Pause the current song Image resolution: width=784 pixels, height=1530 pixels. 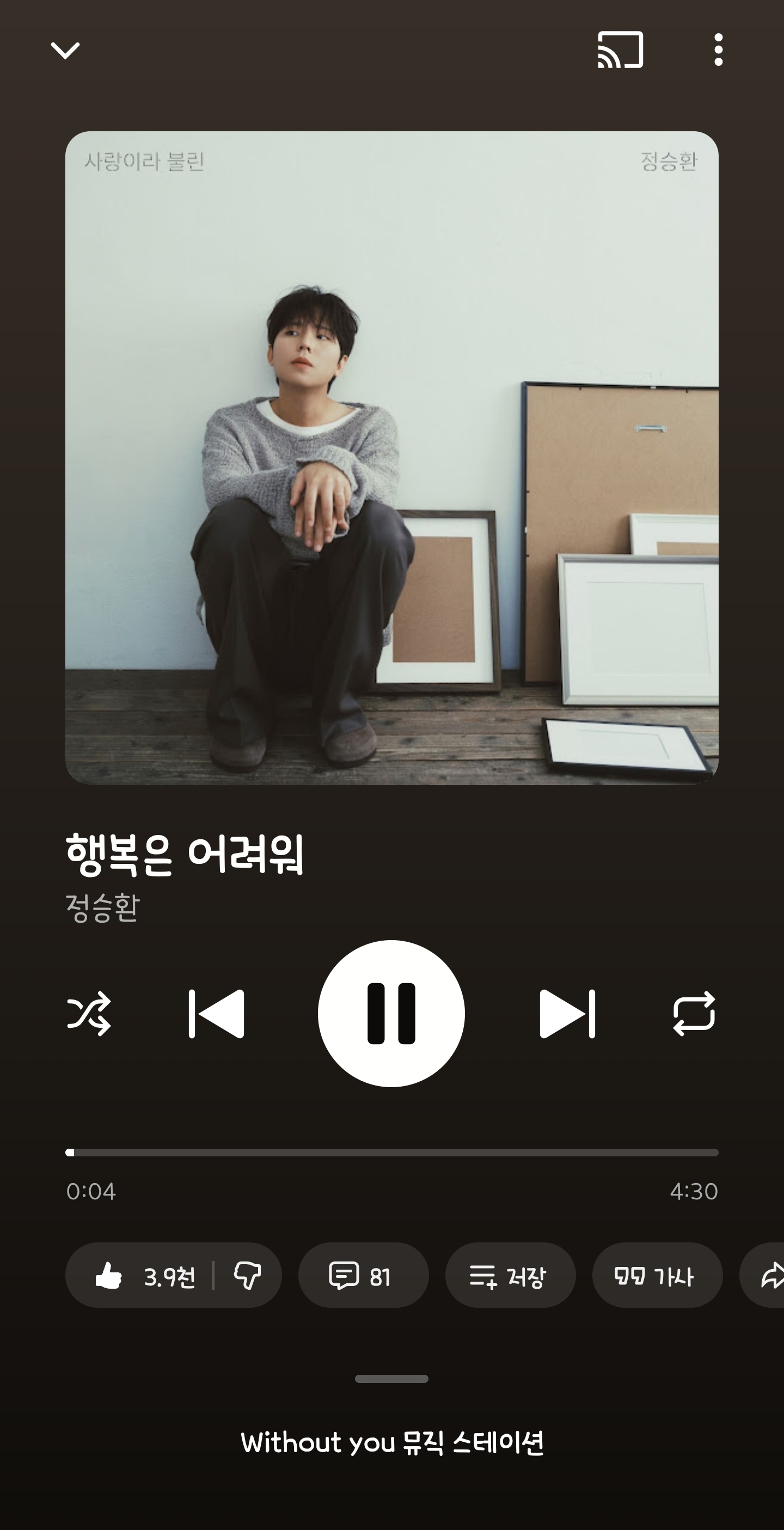click(391, 1013)
